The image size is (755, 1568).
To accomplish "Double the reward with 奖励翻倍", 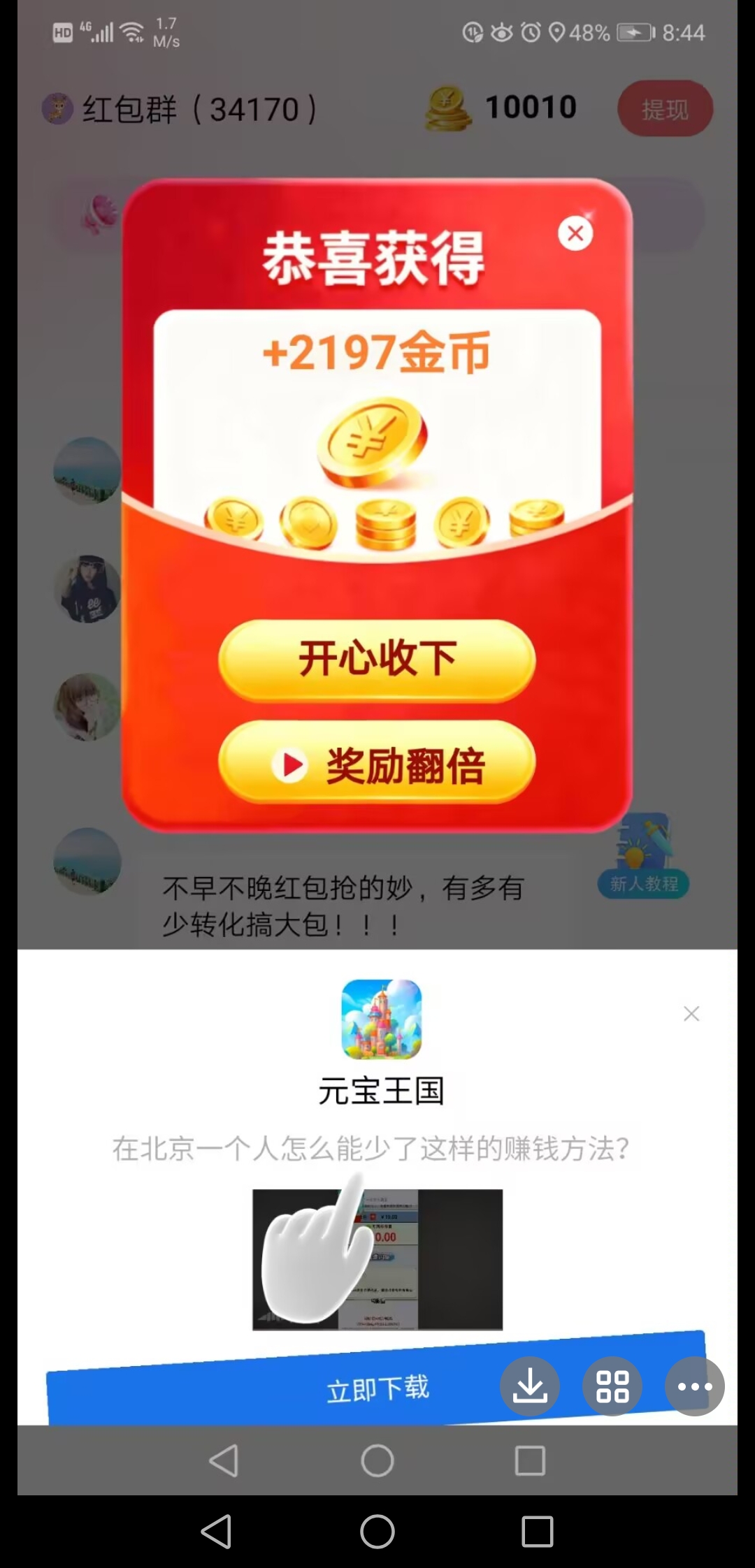I will pos(377,765).
